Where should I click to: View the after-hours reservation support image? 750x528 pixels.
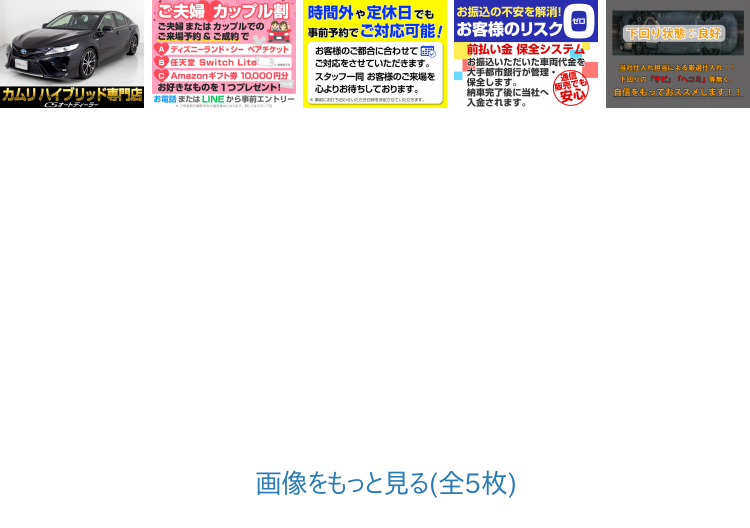pyautogui.click(x=375, y=54)
